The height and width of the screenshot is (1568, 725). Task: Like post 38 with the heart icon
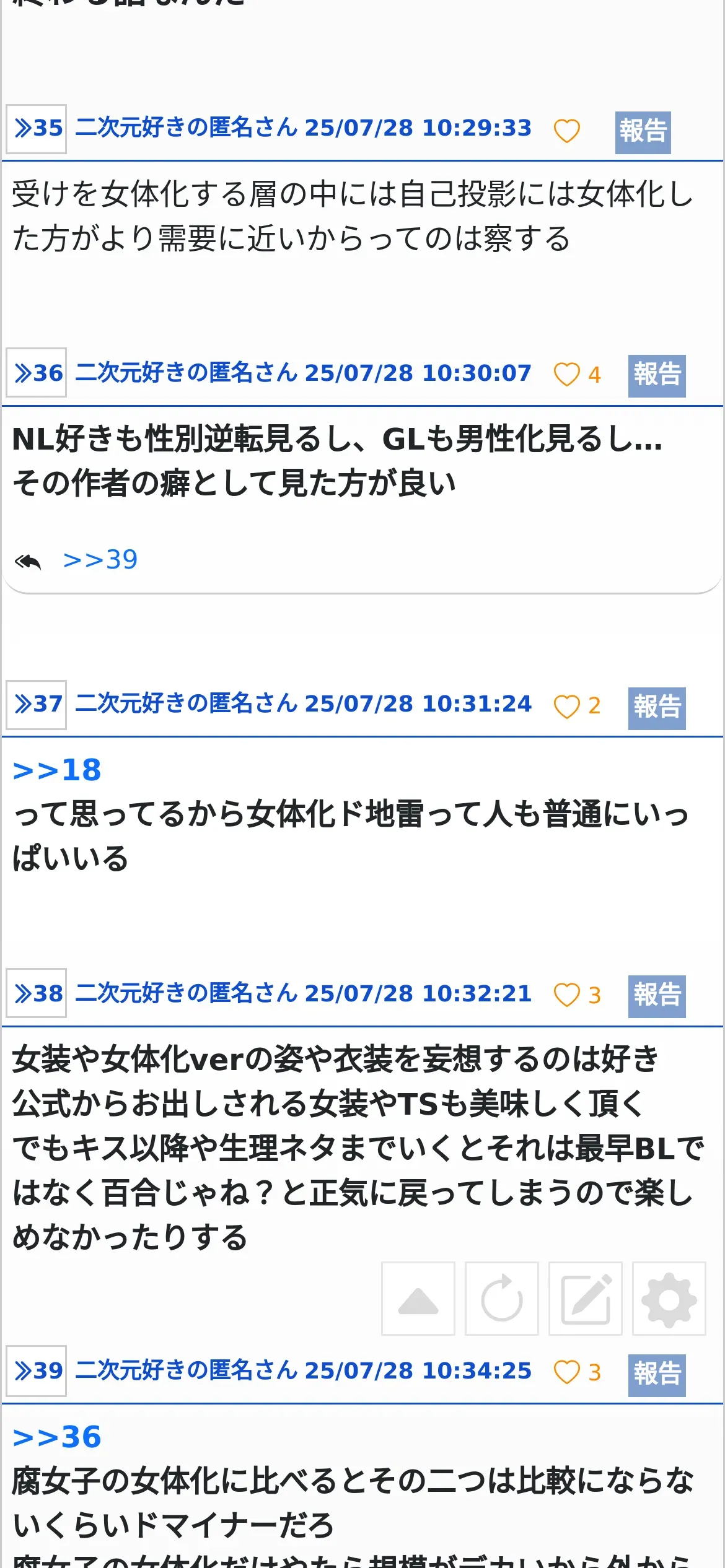point(566,995)
